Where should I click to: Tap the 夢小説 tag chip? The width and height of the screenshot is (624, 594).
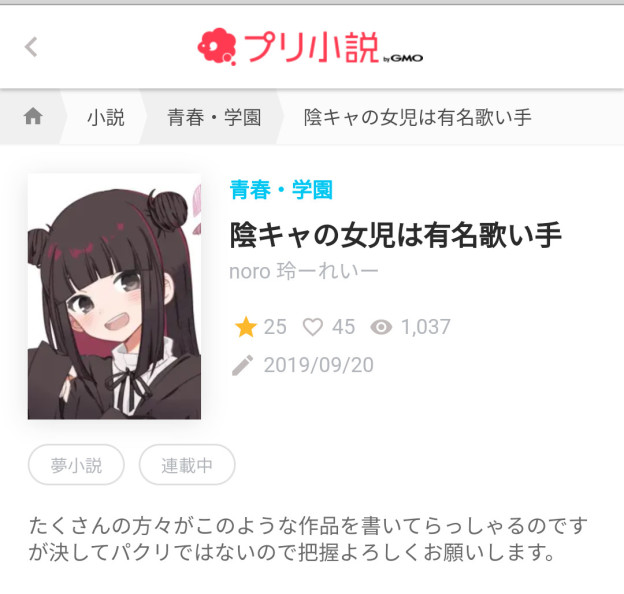pos(76,465)
